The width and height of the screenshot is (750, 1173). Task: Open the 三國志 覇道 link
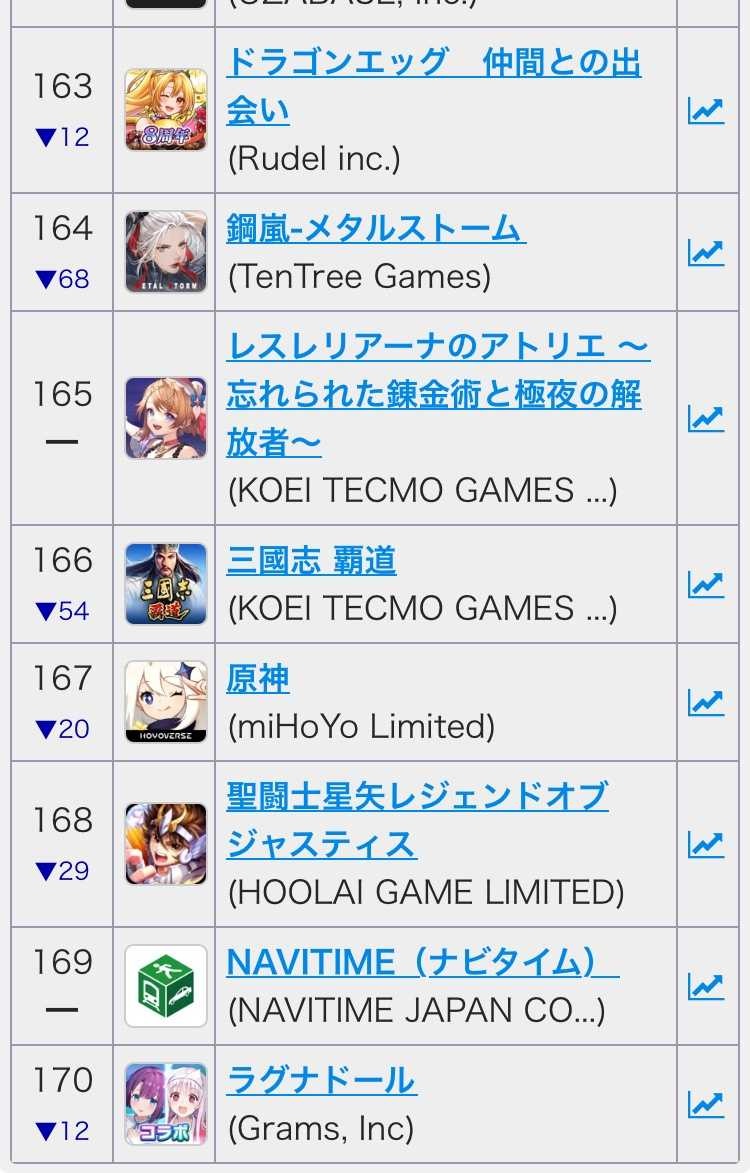(x=311, y=561)
